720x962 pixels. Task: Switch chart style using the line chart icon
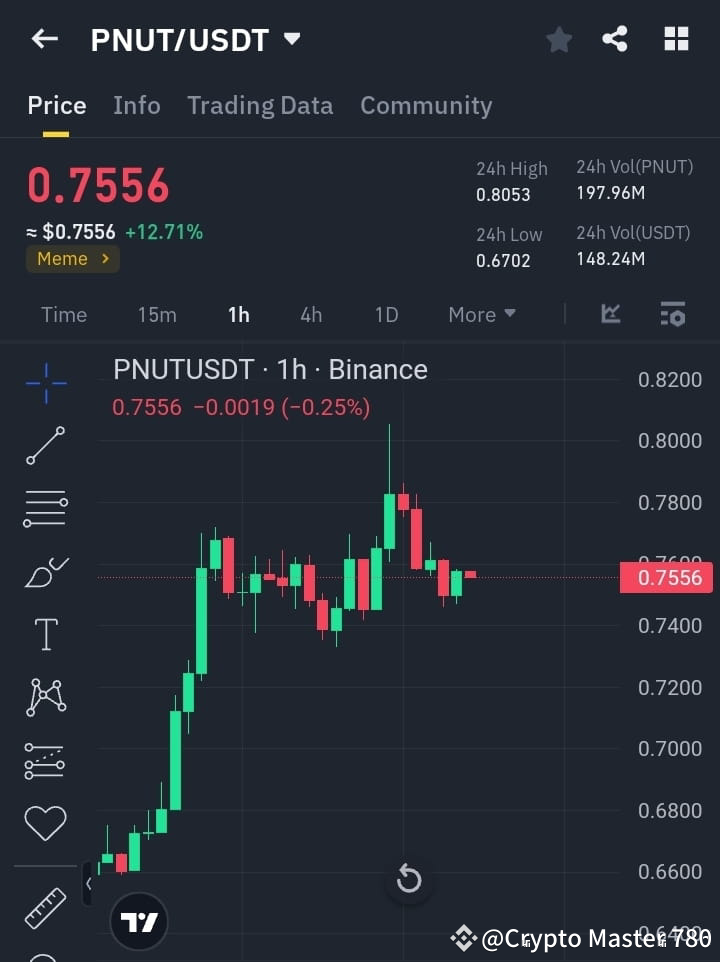point(611,314)
